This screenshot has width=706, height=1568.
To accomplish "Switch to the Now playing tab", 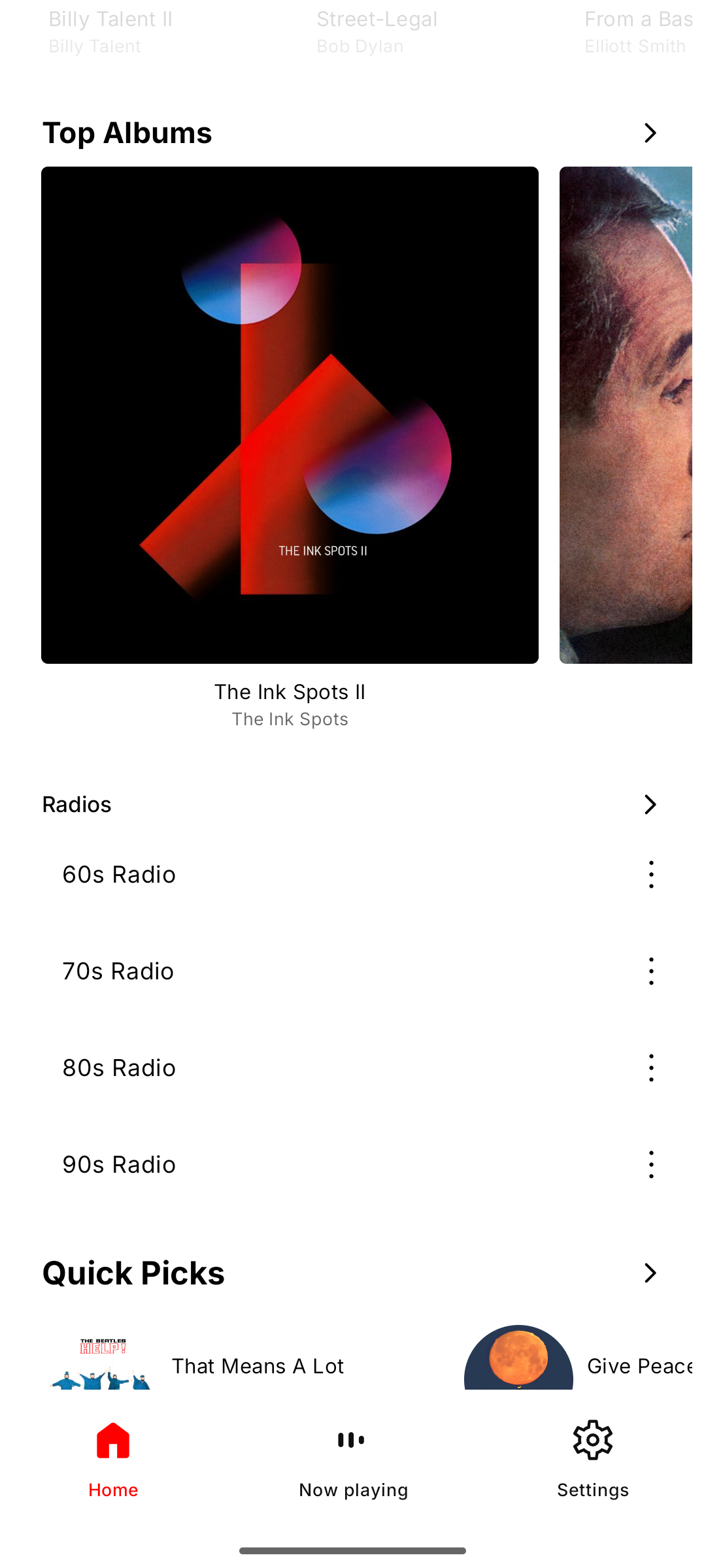I will [x=353, y=1456].
